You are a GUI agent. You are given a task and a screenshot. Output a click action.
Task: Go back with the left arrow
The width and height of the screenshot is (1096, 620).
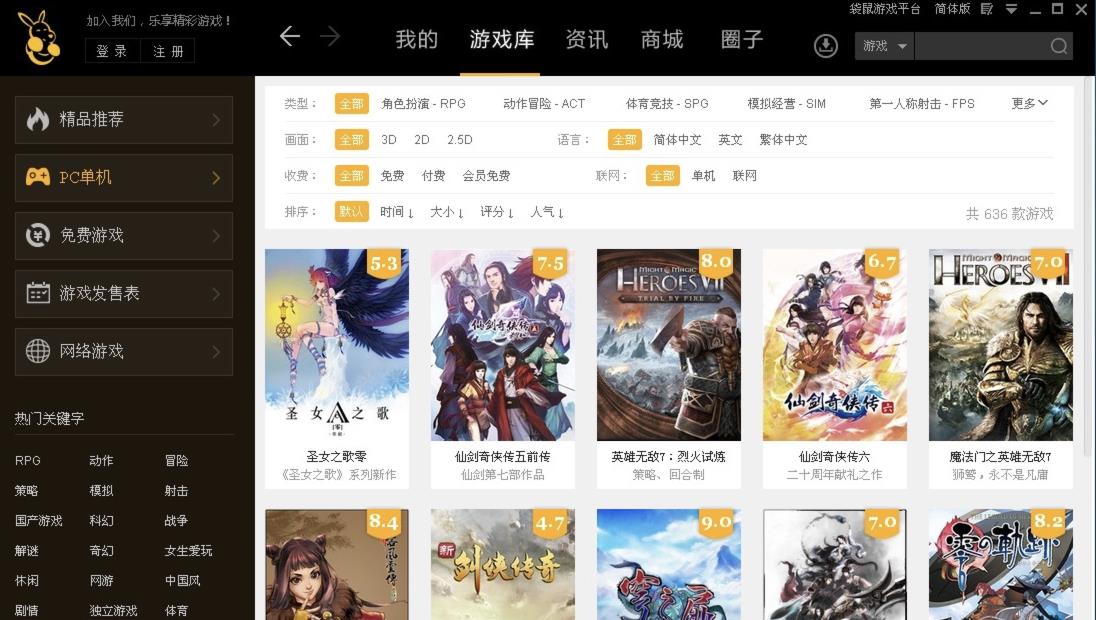tap(290, 37)
